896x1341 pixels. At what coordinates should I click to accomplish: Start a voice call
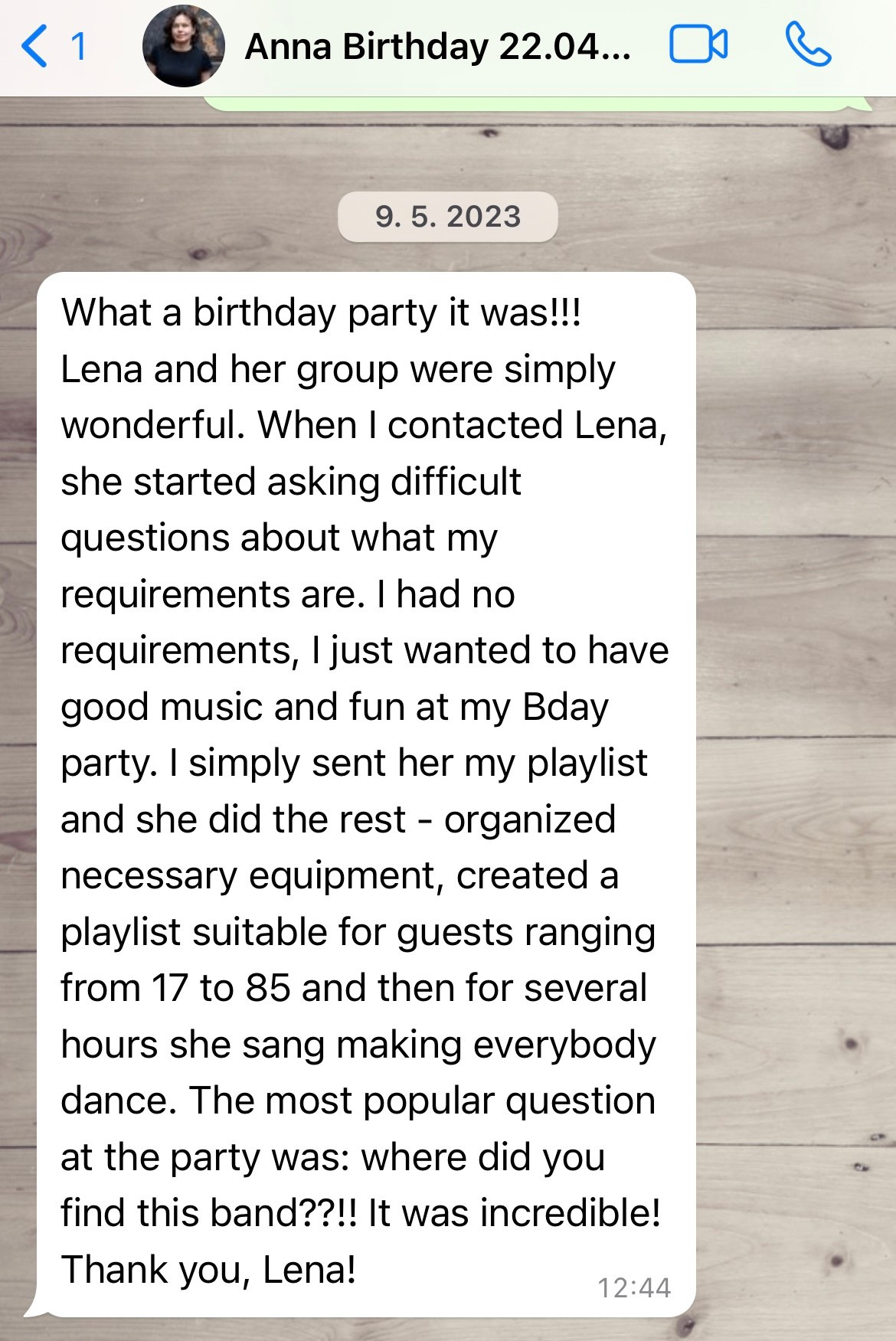point(809,45)
